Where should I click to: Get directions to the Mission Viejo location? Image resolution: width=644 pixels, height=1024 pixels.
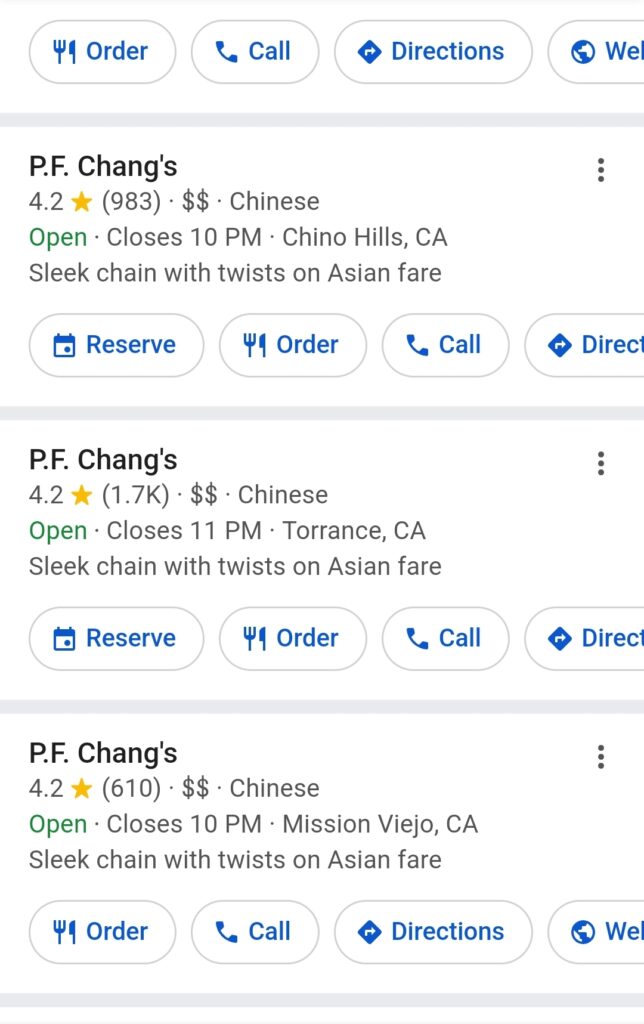432,932
